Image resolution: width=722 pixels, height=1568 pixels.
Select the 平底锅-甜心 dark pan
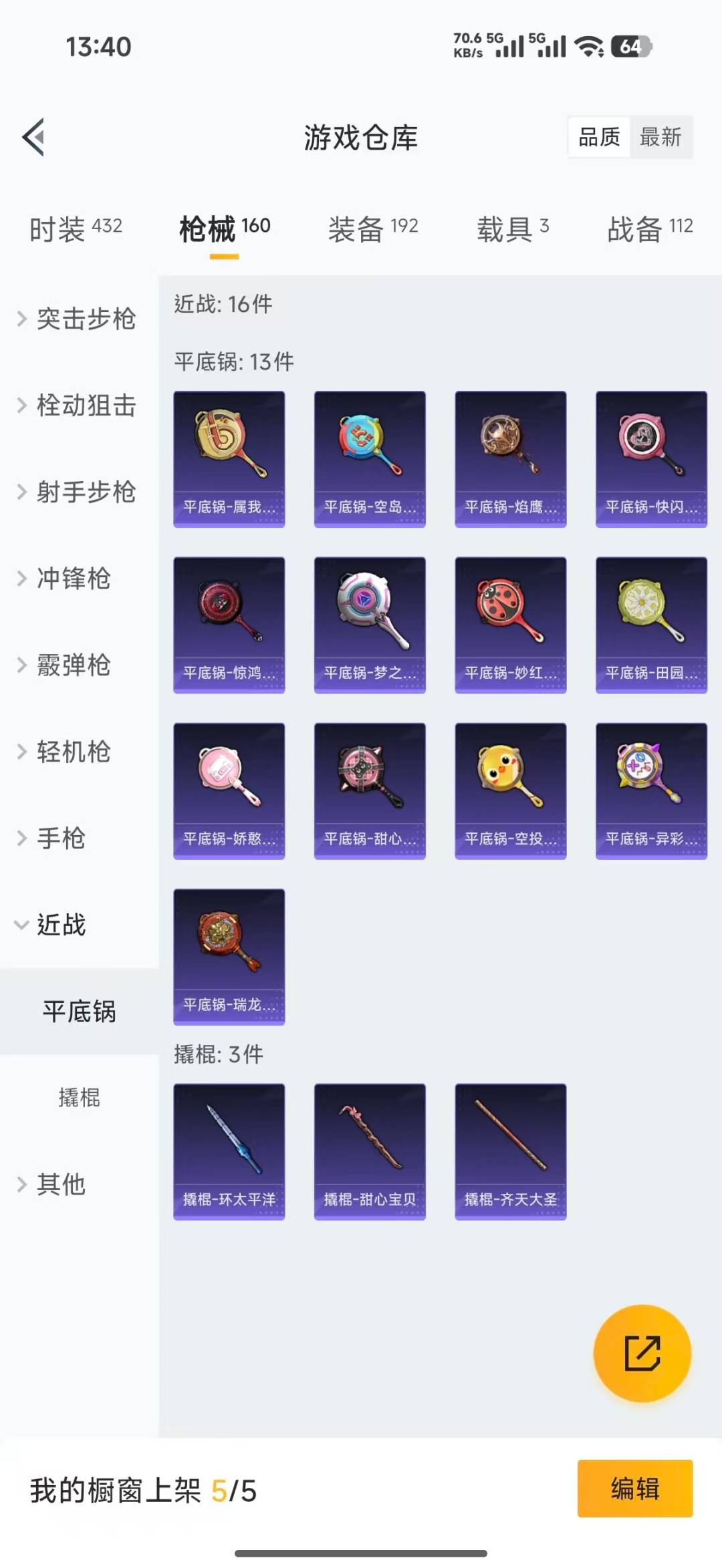click(369, 791)
